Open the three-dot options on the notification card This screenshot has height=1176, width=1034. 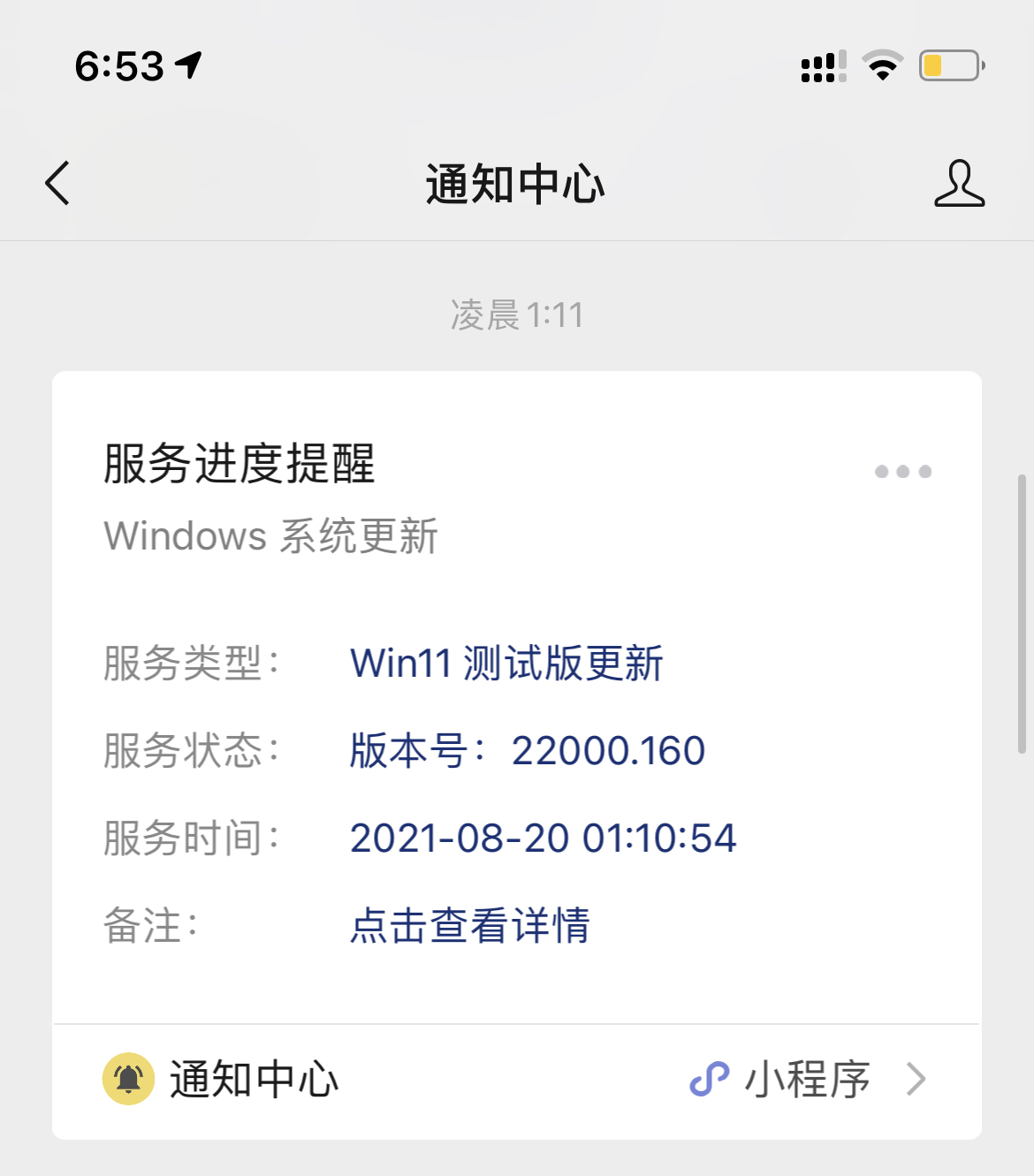902,471
